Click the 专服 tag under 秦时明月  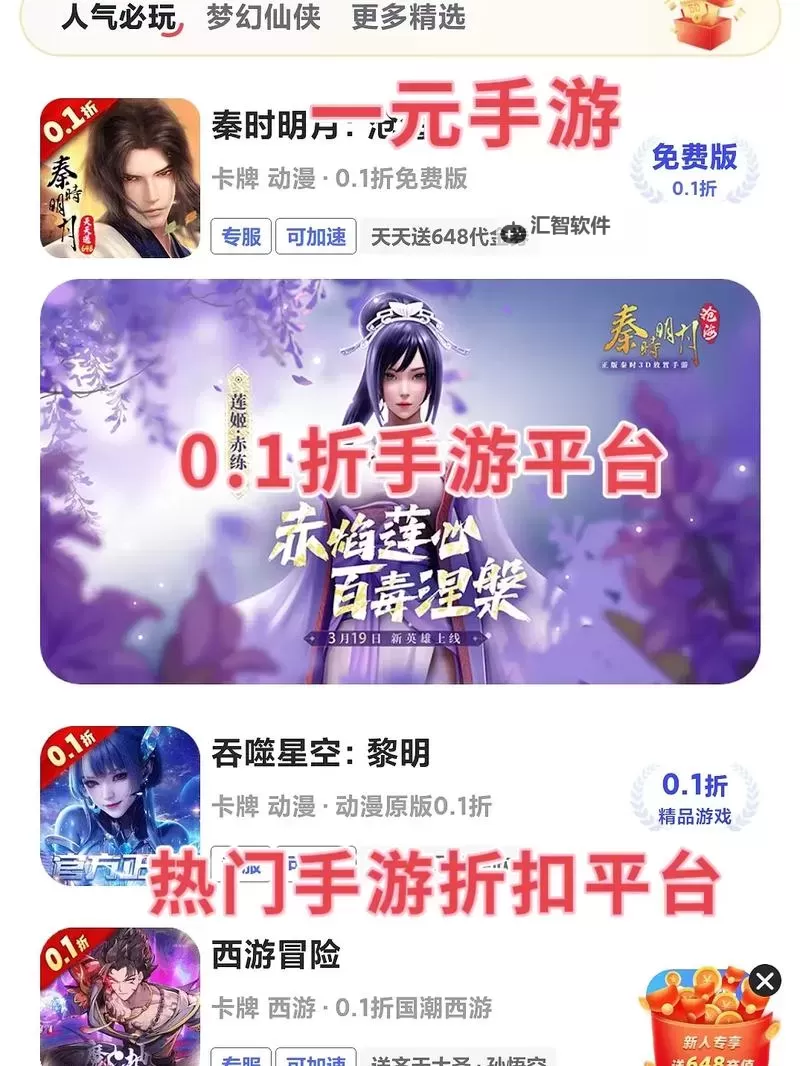pyautogui.click(x=240, y=238)
